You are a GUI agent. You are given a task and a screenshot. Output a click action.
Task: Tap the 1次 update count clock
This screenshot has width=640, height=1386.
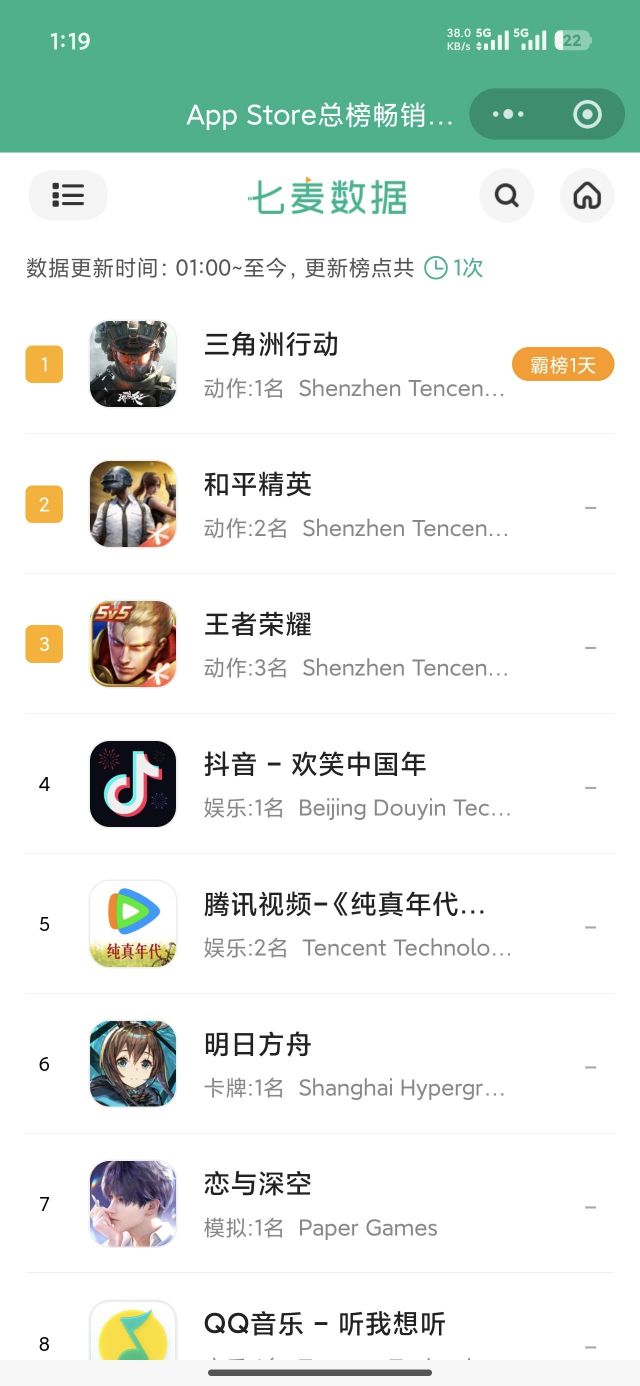click(x=454, y=268)
